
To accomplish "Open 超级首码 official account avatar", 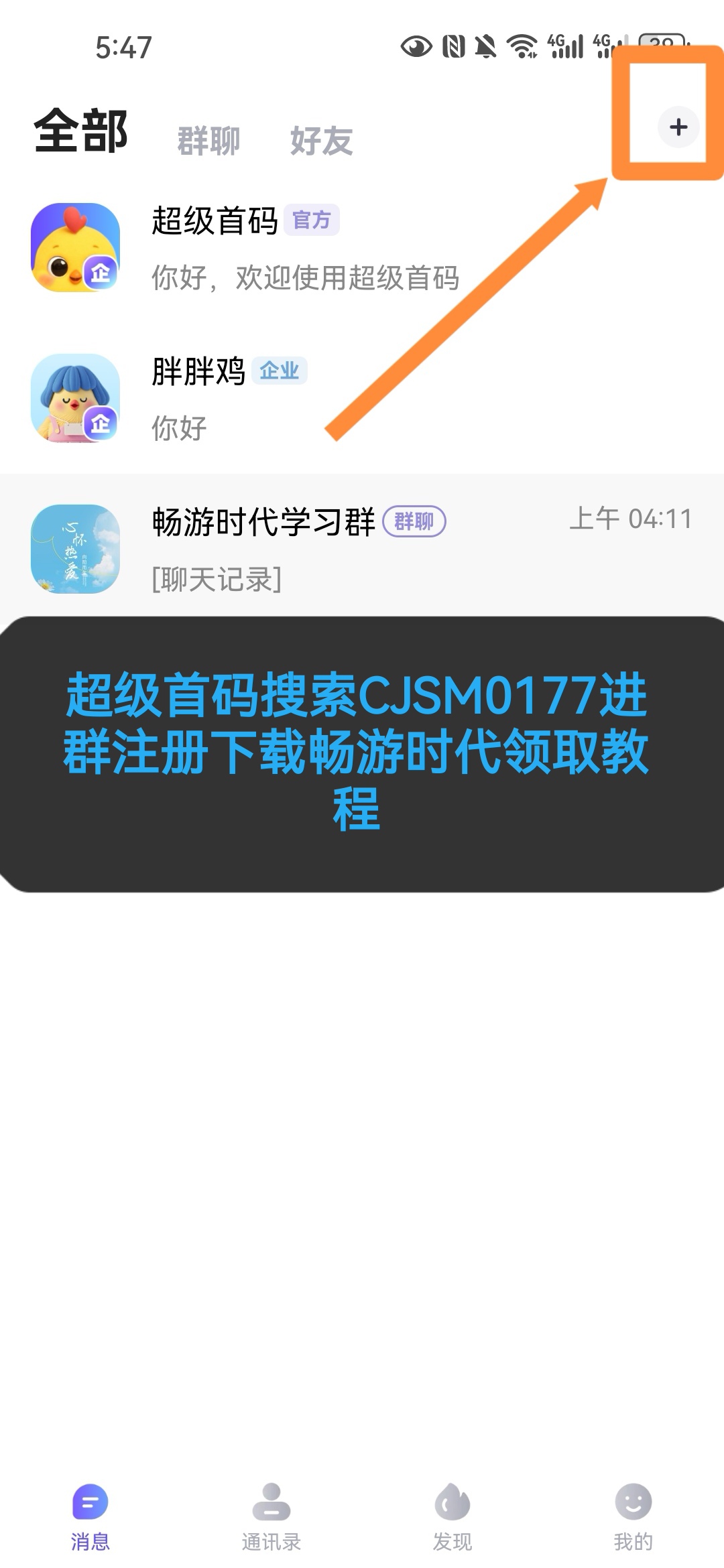I will click(75, 248).
